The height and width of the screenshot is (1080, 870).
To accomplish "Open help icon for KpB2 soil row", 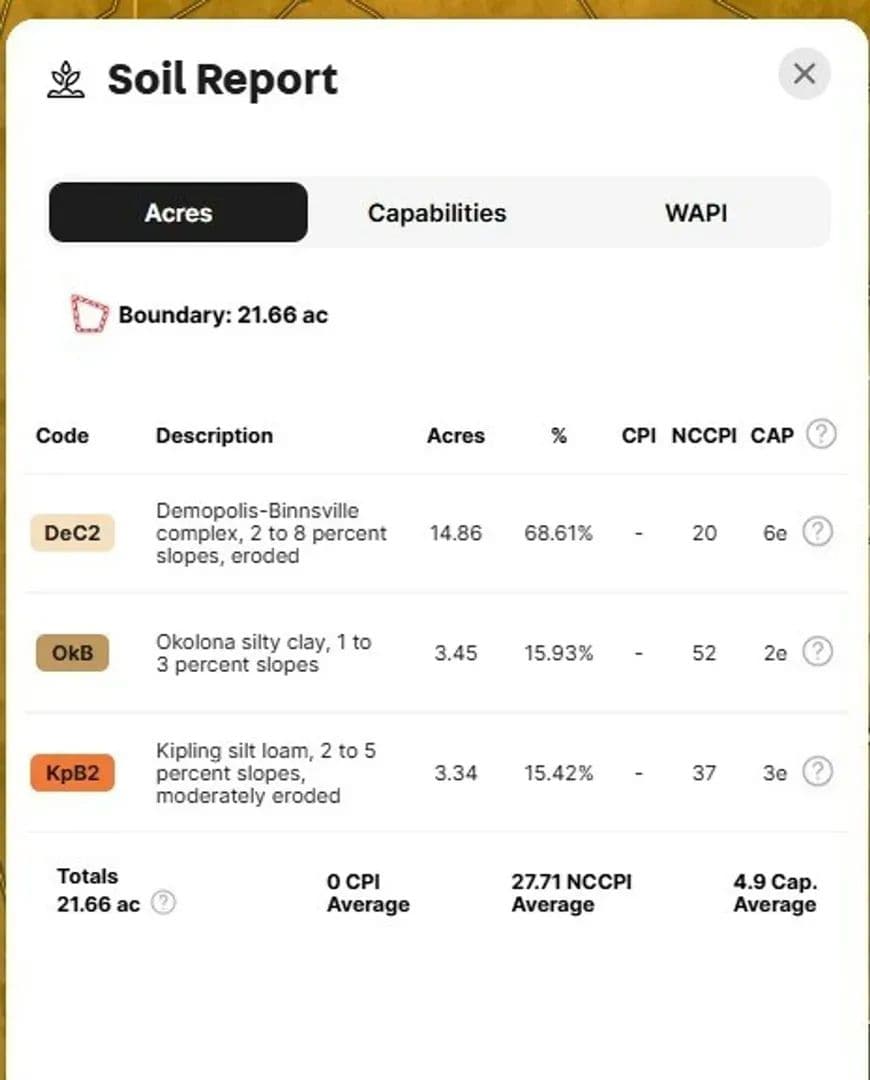I will (818, 772).
